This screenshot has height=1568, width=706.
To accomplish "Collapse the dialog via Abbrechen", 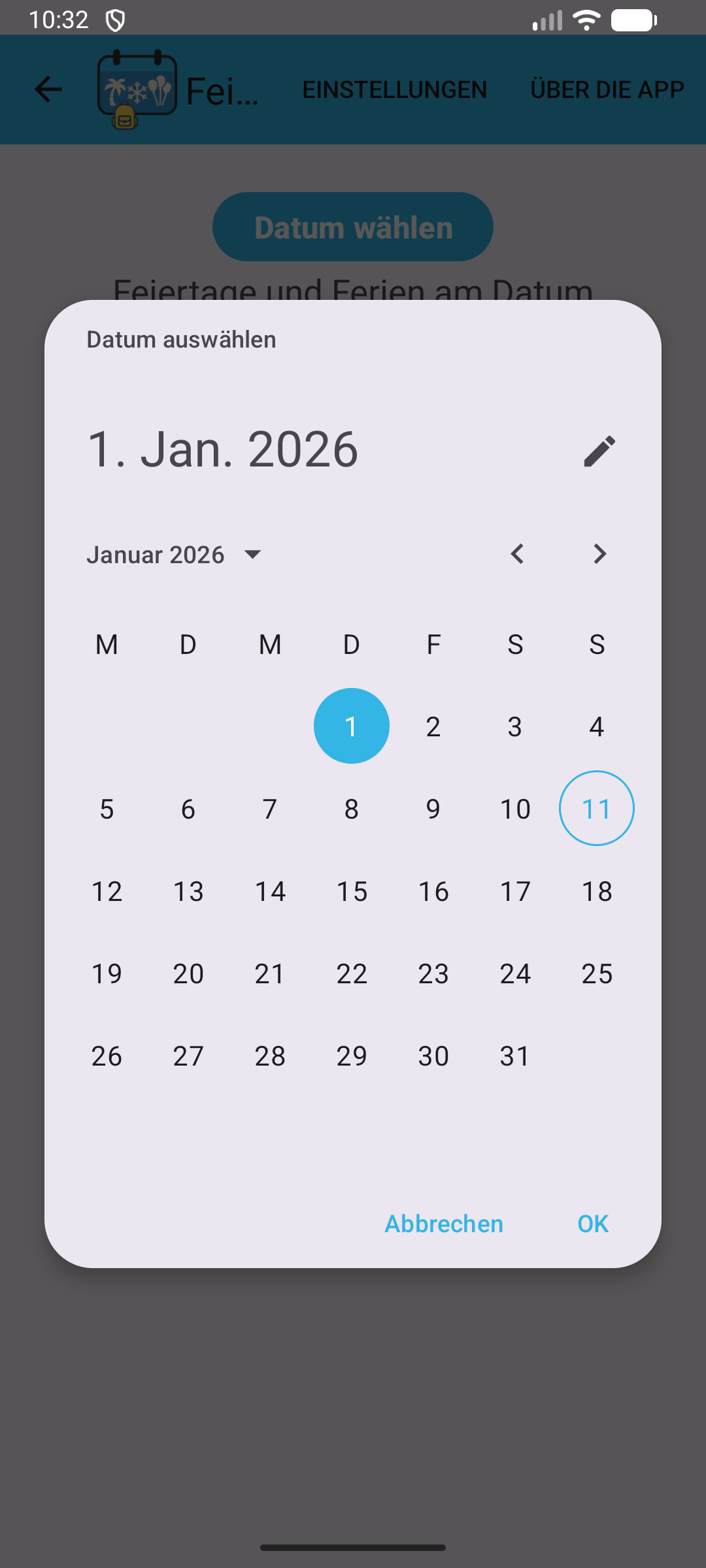I will [443, 1223].
